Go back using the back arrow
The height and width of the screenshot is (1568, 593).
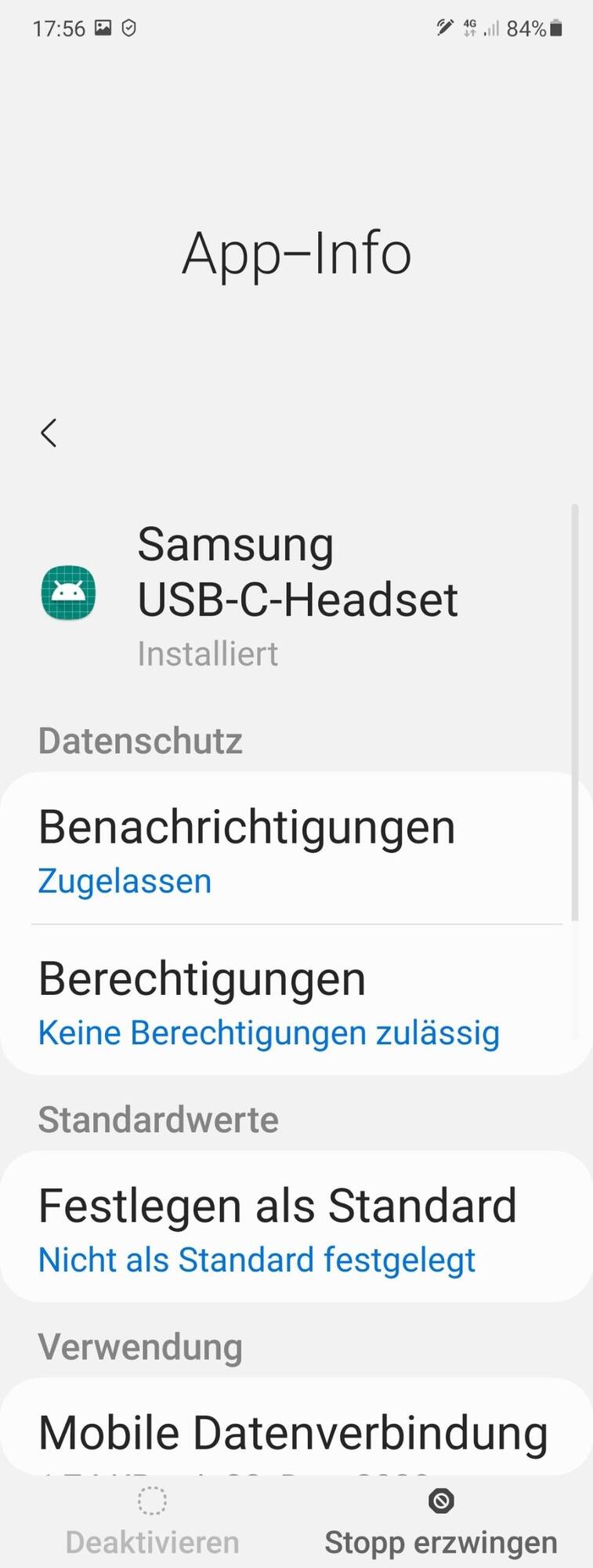click(49, 433)
